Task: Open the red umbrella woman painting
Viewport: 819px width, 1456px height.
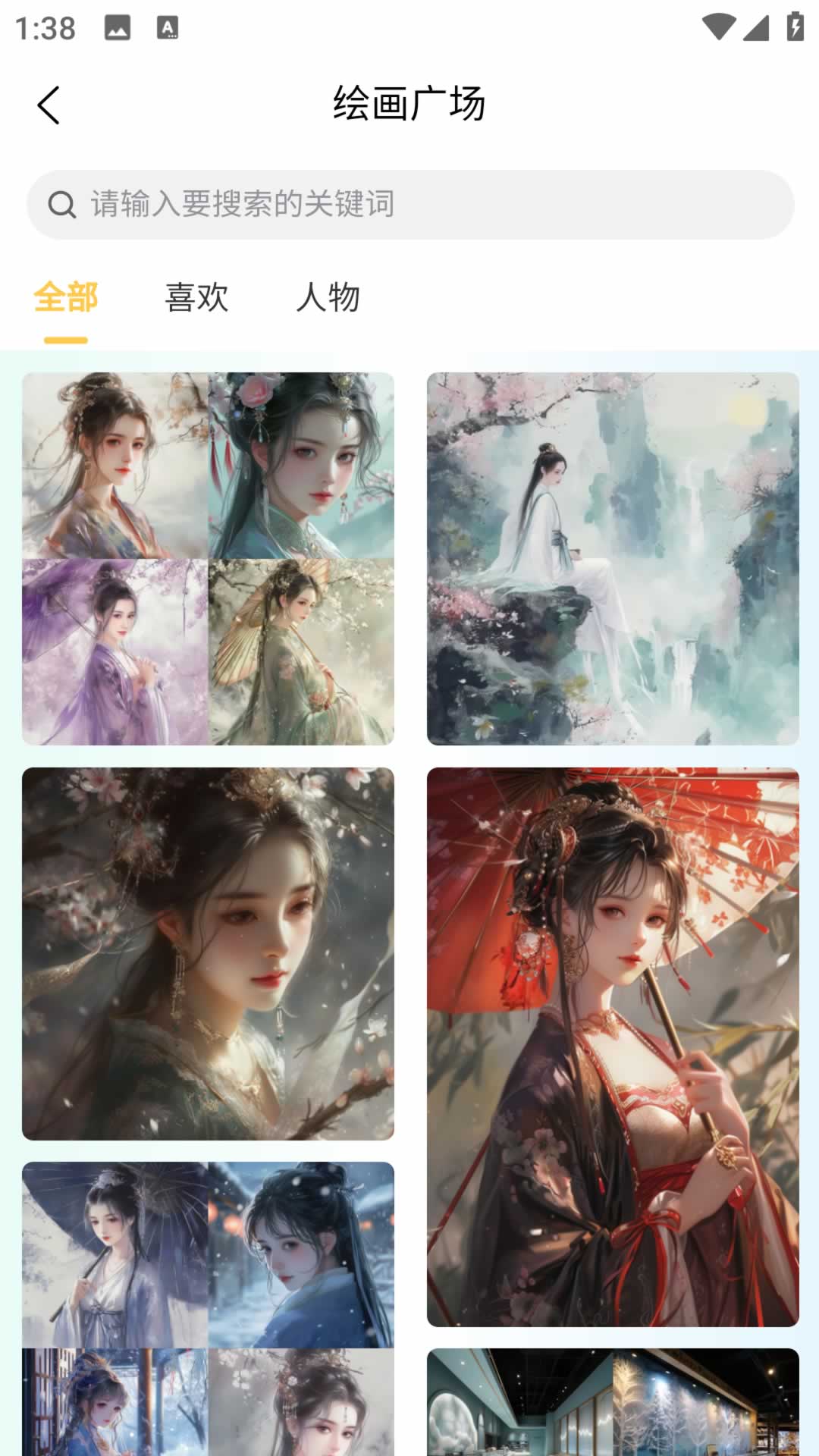Action: tap(613, 1046)
